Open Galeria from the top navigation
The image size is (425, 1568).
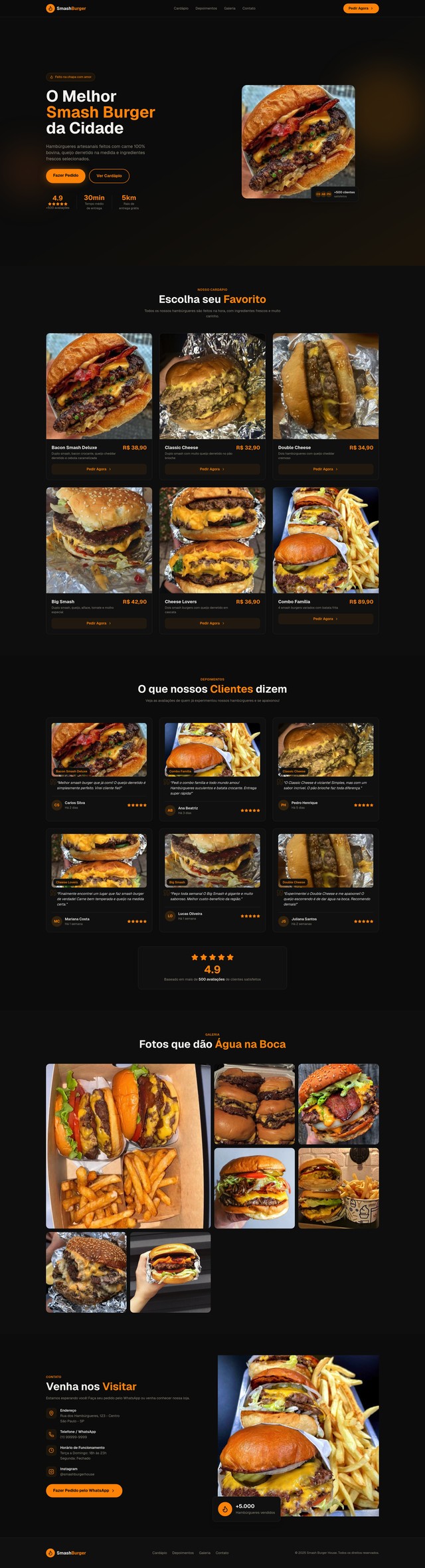click(230, 9)
